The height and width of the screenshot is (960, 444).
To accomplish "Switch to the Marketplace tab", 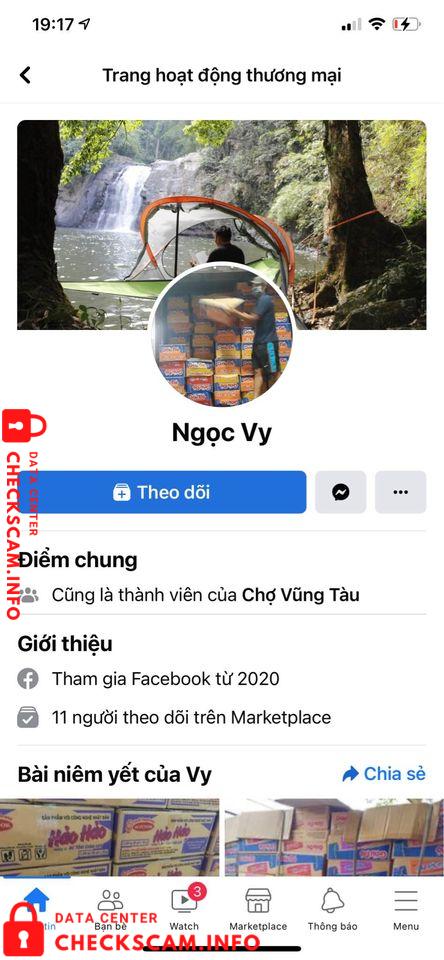I will pos(258,909).
